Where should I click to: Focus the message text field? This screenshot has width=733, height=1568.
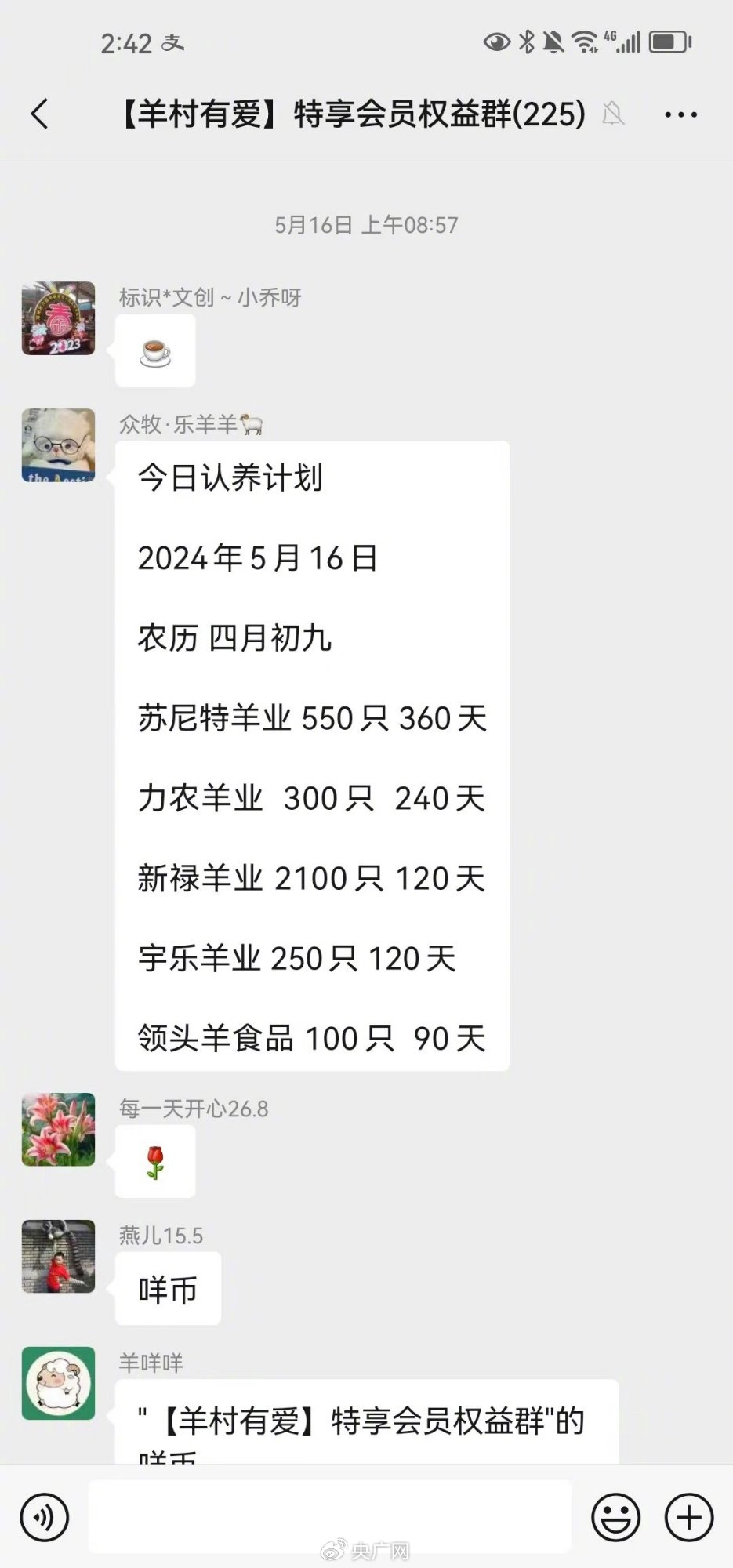point(329,1516)
